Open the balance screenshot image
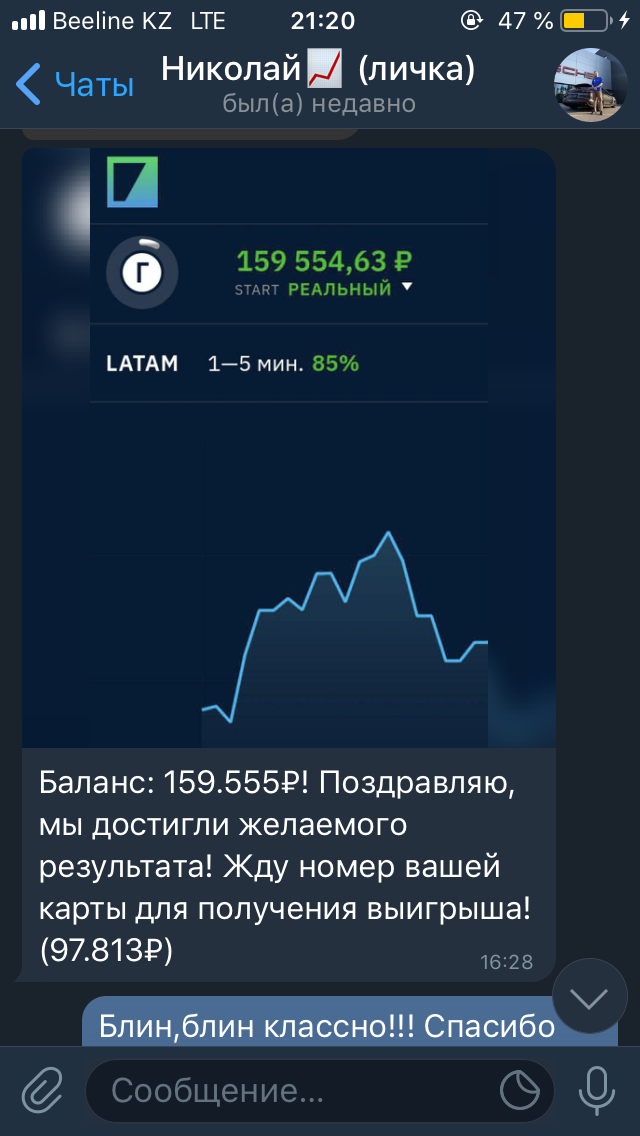The height and width of the screenshot is (1136, 640). point(288,448)
